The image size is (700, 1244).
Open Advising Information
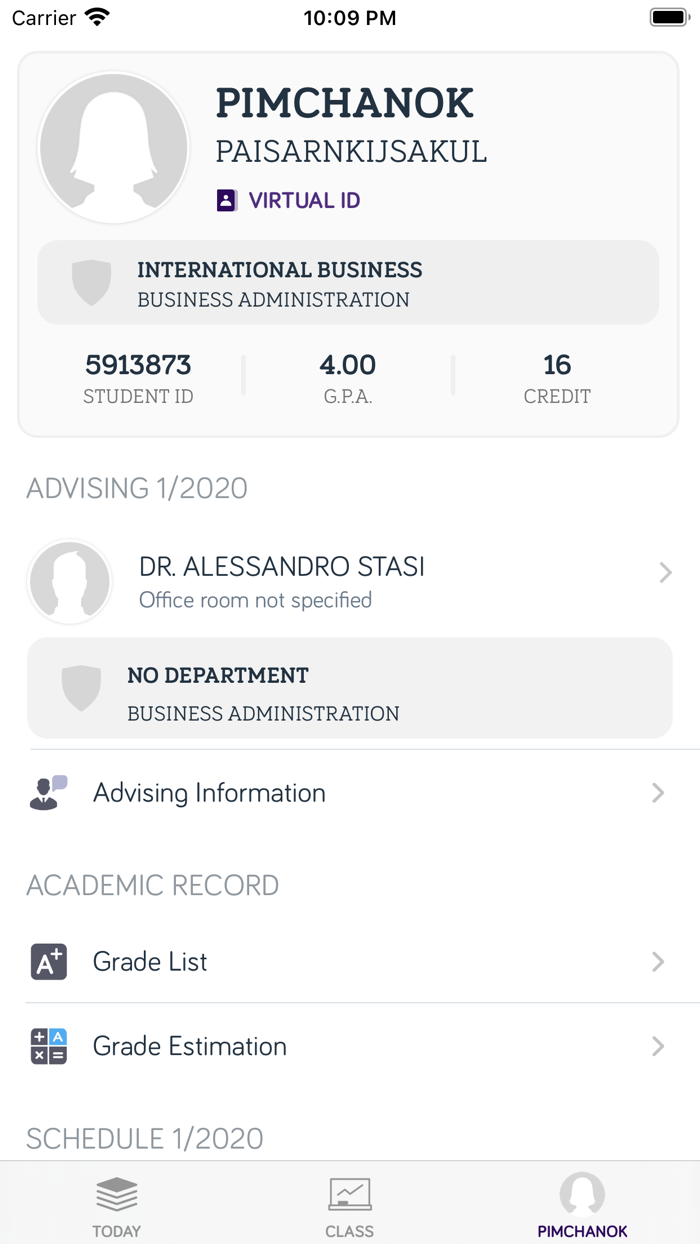point(350,793)
